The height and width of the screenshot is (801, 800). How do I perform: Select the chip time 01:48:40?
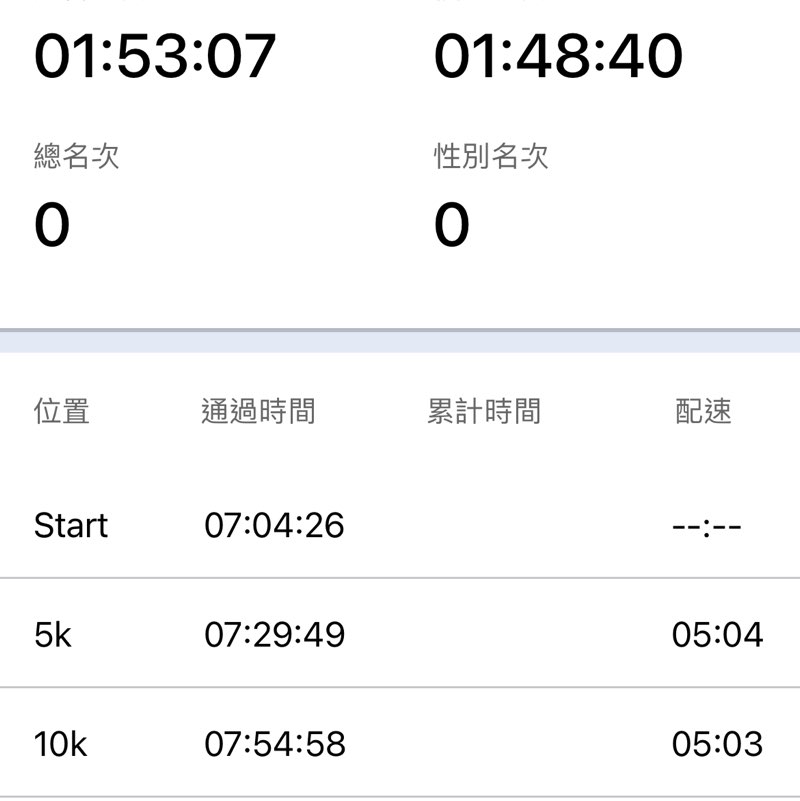click(x=560, y=57)
